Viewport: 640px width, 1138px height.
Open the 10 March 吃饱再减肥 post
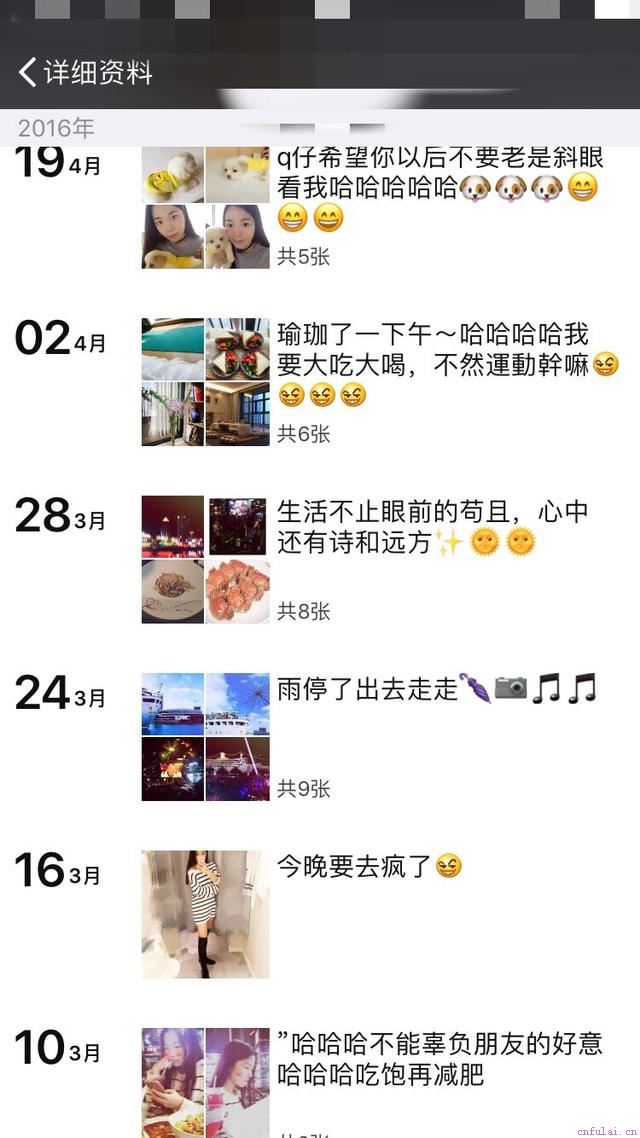tap(440, 1060)
